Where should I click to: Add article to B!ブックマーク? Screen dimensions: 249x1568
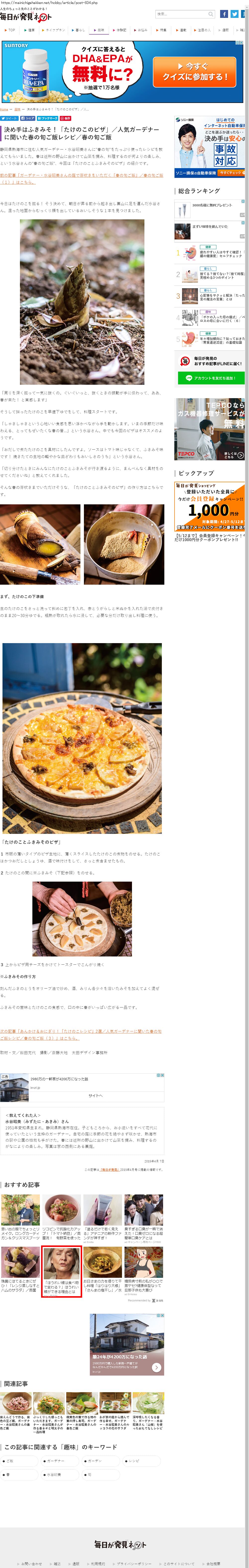pyautogui.click(x=48, y=118)
